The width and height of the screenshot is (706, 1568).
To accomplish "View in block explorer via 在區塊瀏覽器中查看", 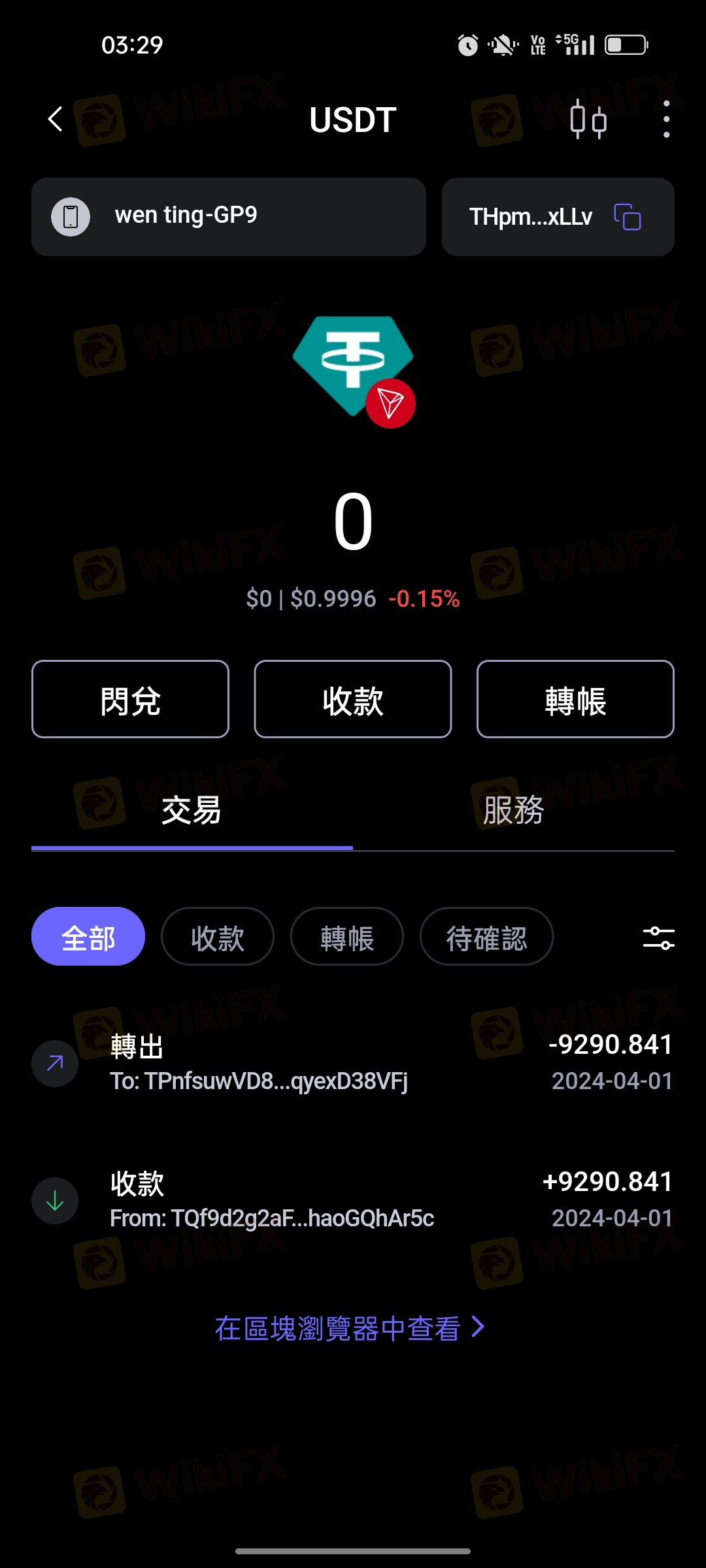I will click(350, 1328).
